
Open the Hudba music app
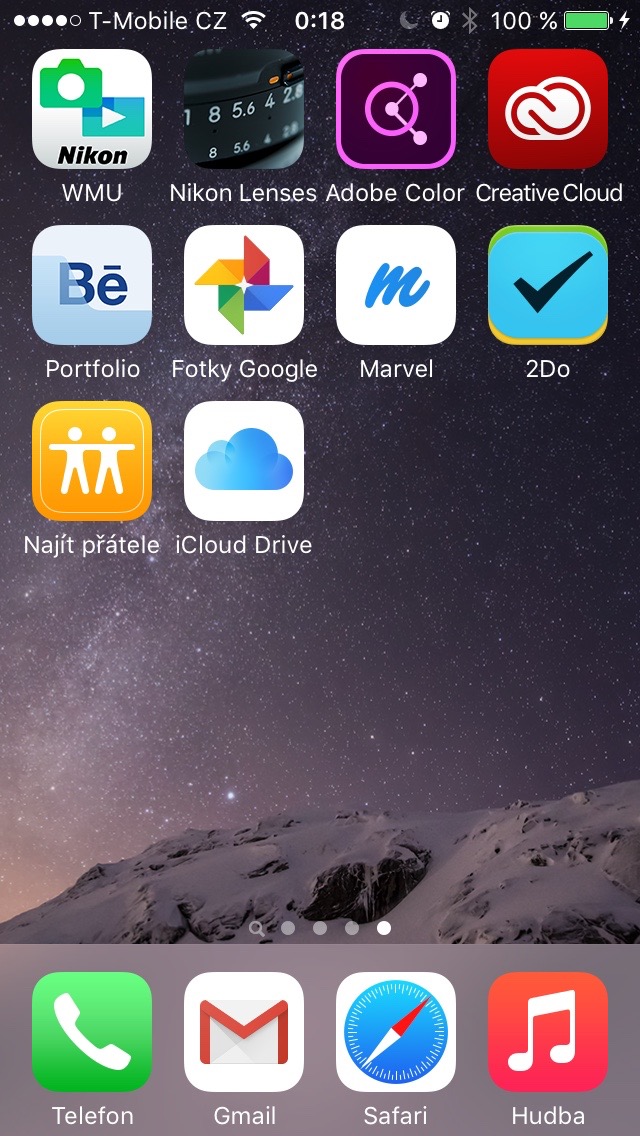(x=548, y=1032)
